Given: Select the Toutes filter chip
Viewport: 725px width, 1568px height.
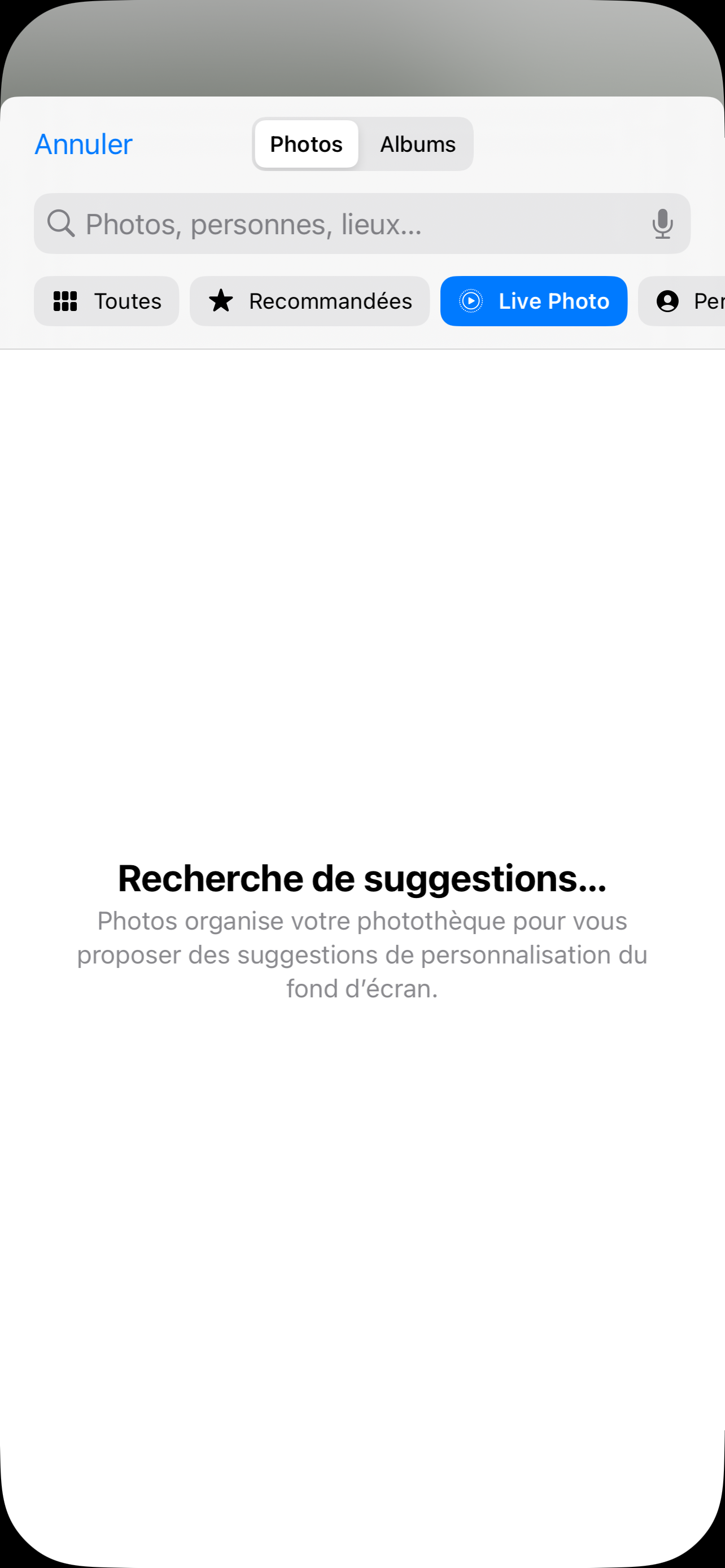Looking at the screenshot, I should point(107,301).
